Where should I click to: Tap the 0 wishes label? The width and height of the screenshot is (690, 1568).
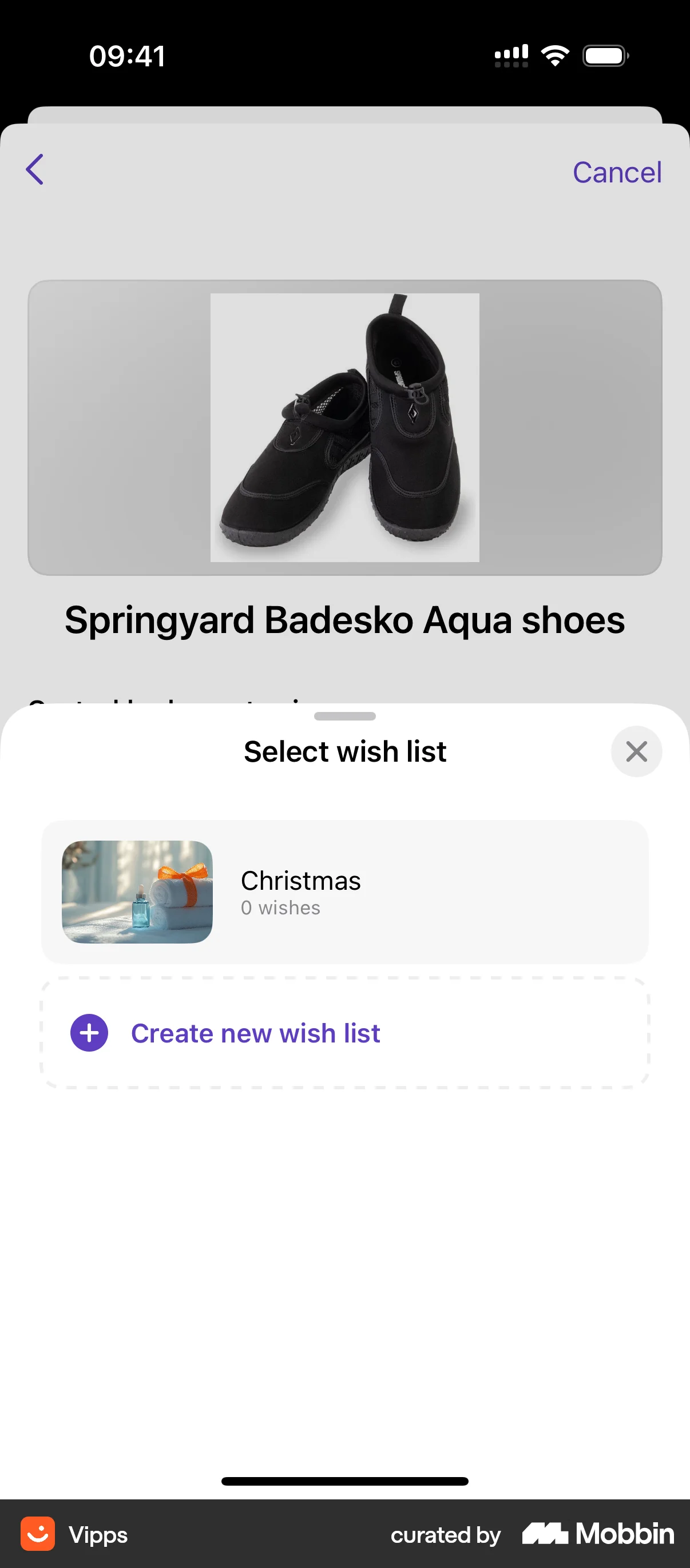point(280,907)
